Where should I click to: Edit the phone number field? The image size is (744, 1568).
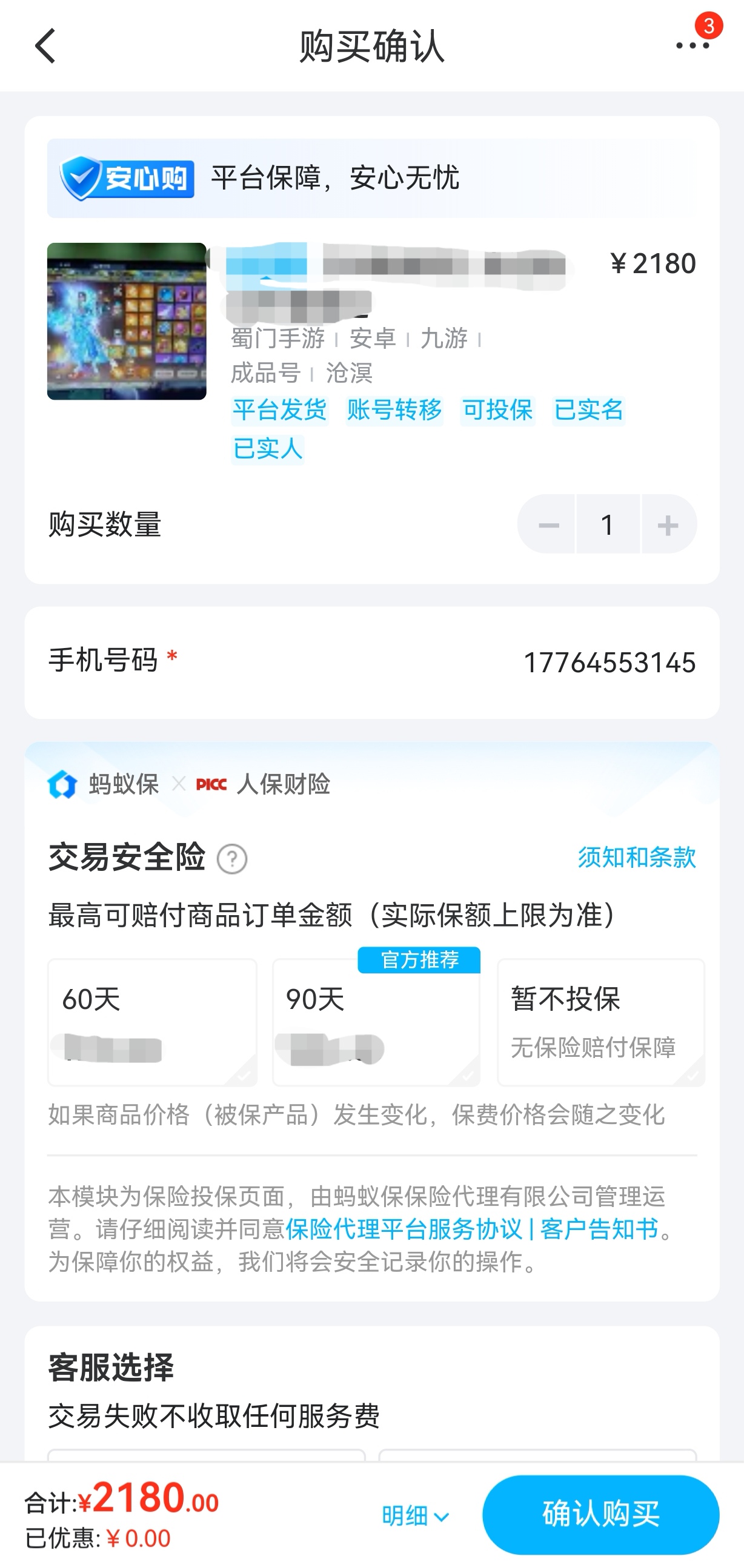[608, 662]
